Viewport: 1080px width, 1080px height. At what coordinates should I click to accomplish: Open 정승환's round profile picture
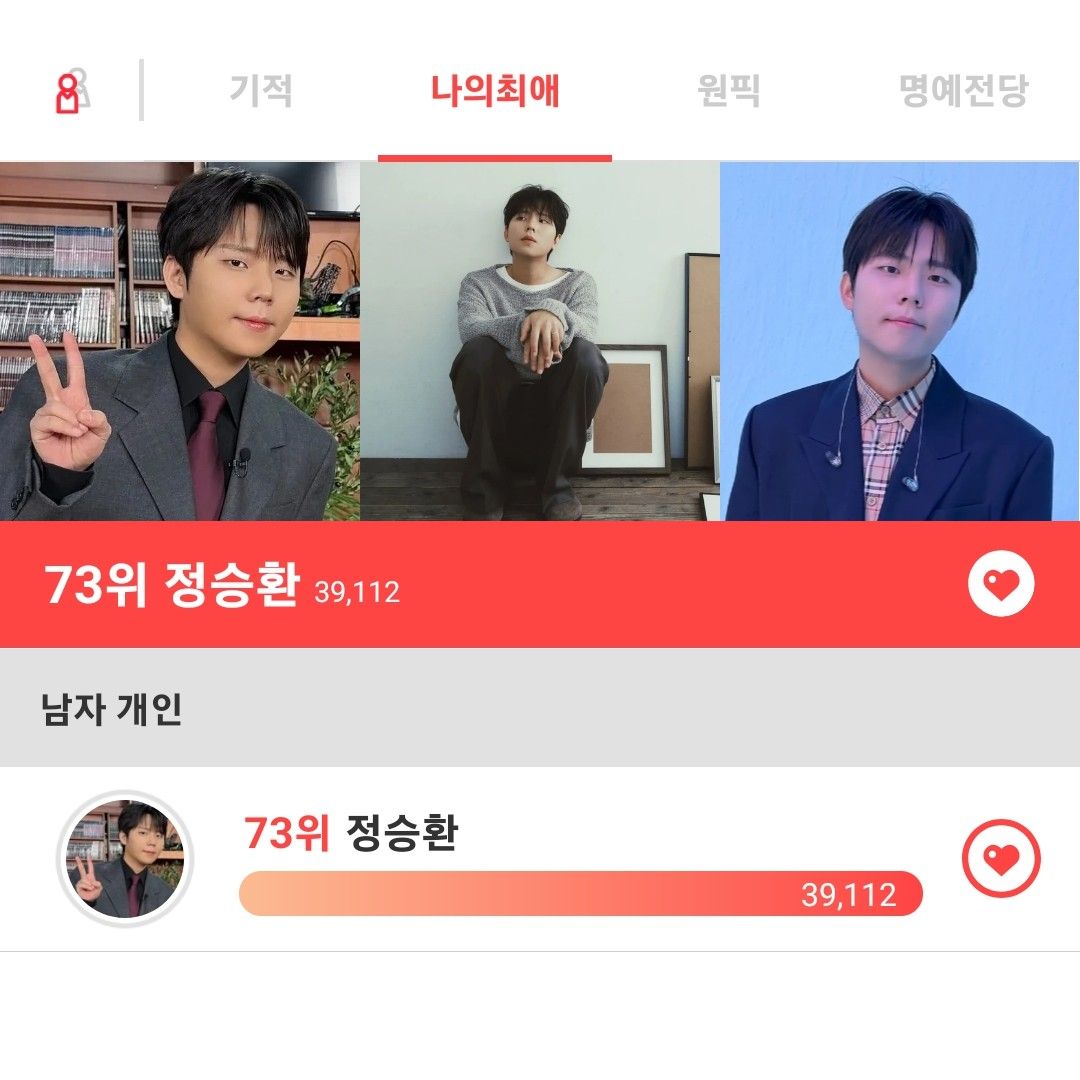tap(125, 858)
